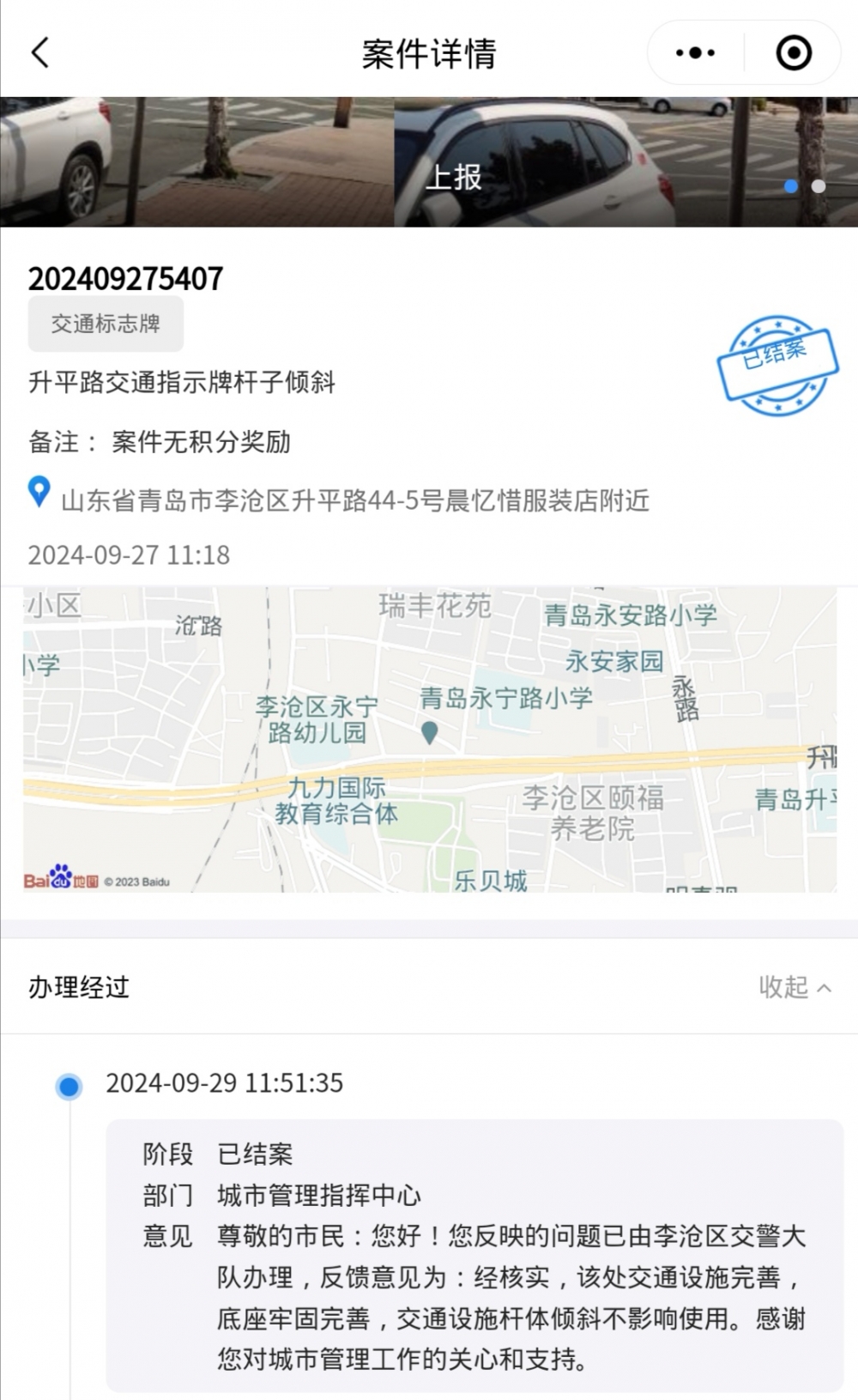Open the mini program three-dot menu
Image resolution: width=858 pixels, height=1400 pixels.
tap(695, 52)
